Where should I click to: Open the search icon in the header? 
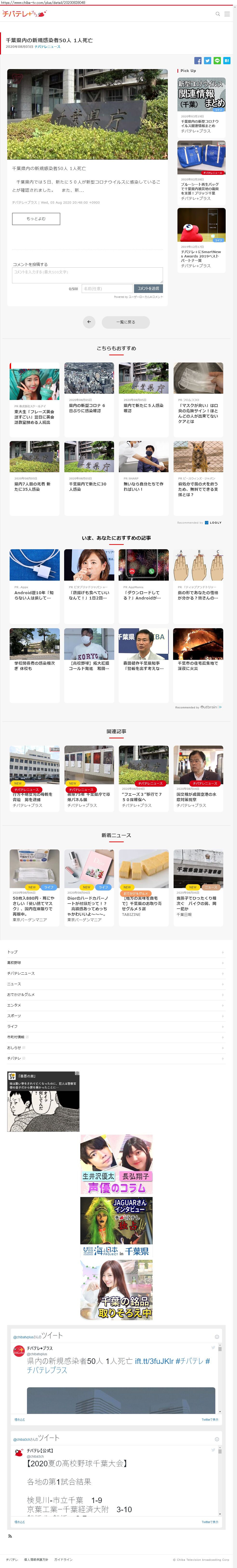point(217,13)
